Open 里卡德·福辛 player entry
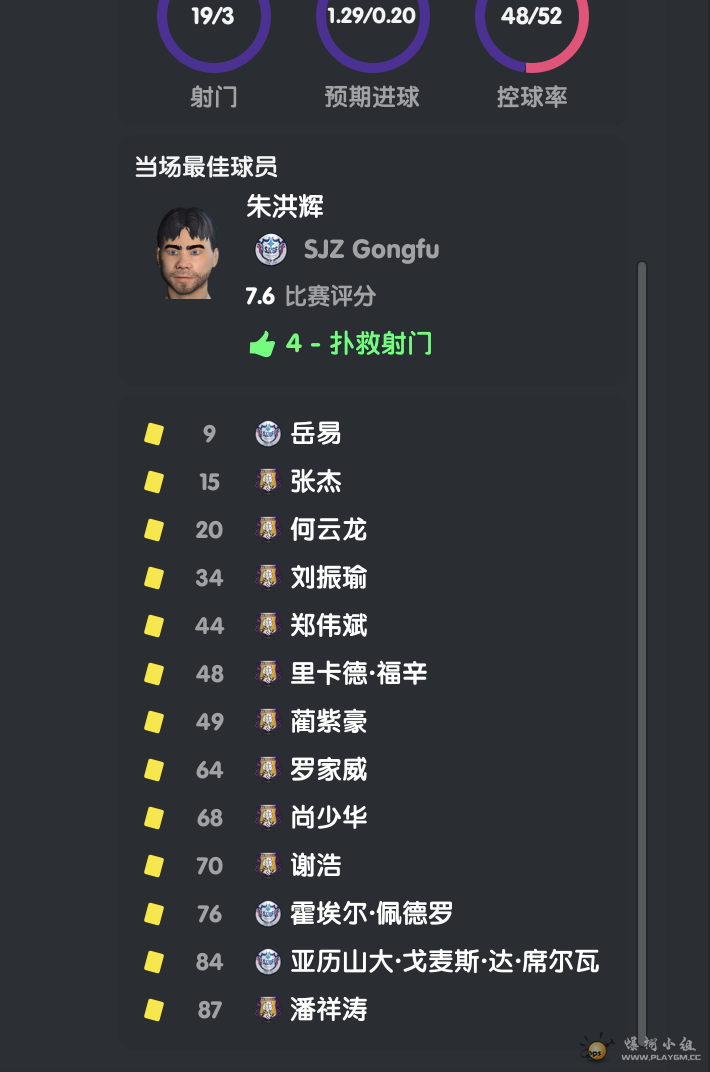 358,673
